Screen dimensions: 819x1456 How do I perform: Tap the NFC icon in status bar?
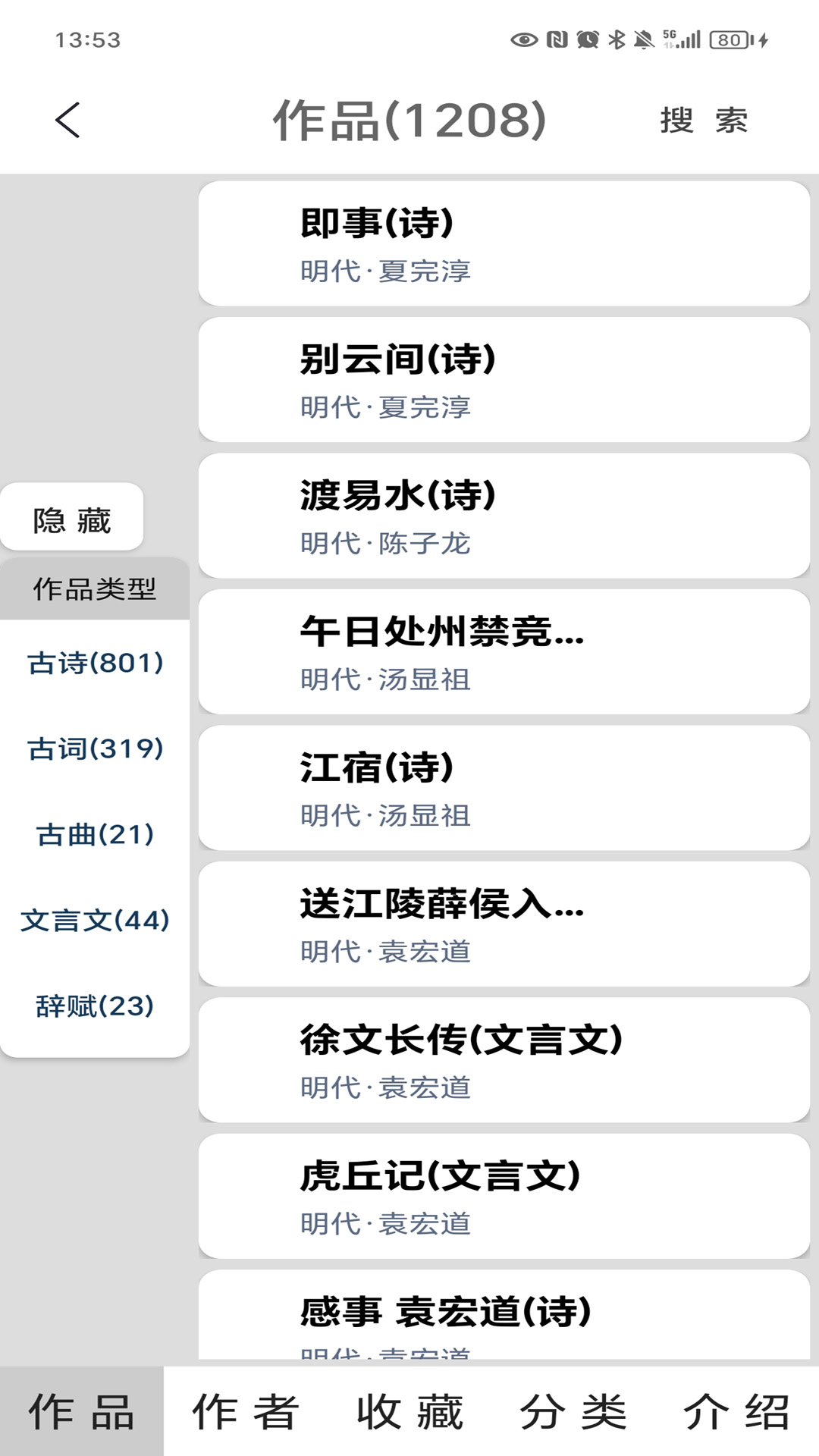(x=558, y=38)
